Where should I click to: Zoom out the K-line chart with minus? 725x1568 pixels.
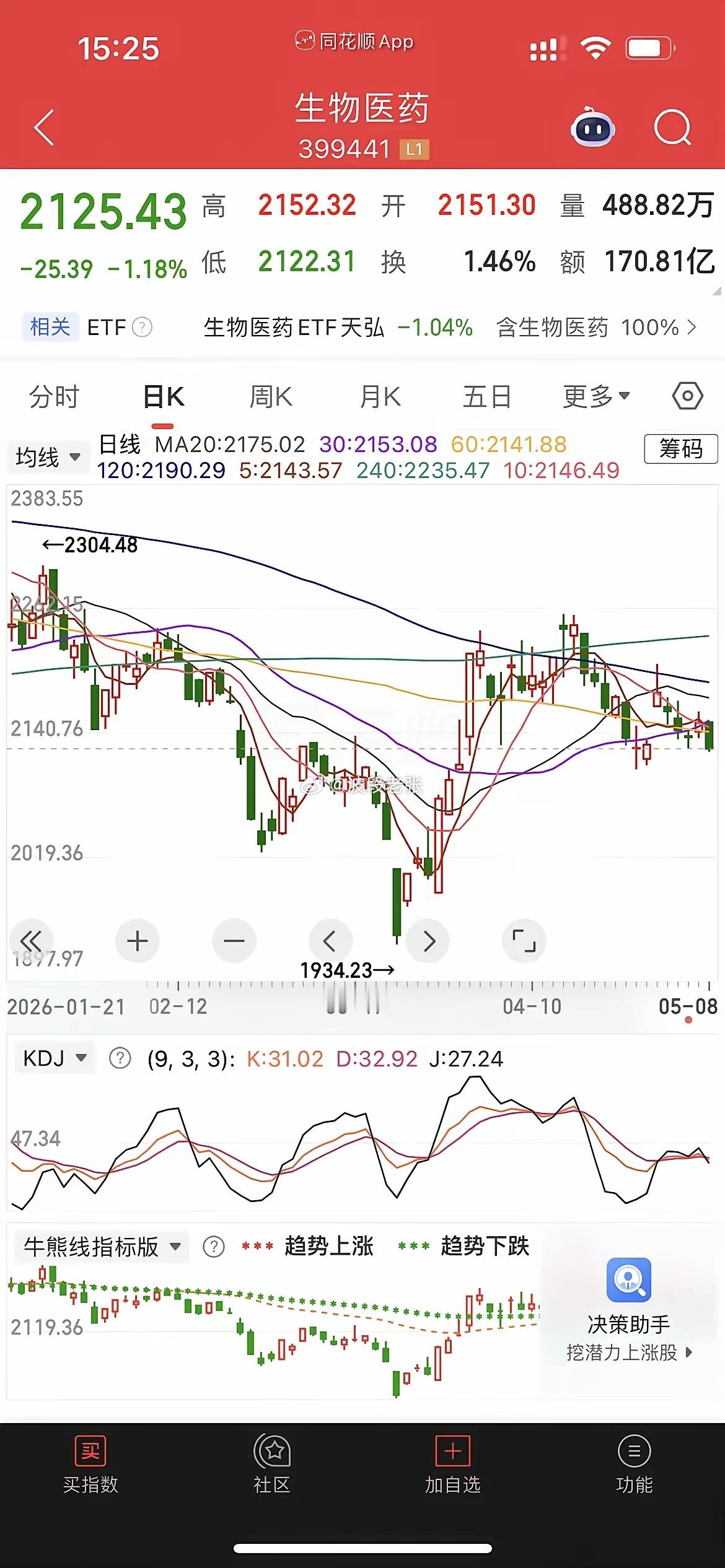coord(234,941)
